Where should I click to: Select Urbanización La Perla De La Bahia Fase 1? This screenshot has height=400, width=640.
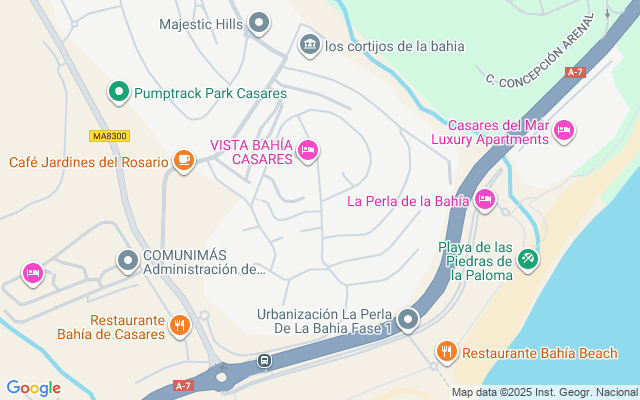point(408,320)
